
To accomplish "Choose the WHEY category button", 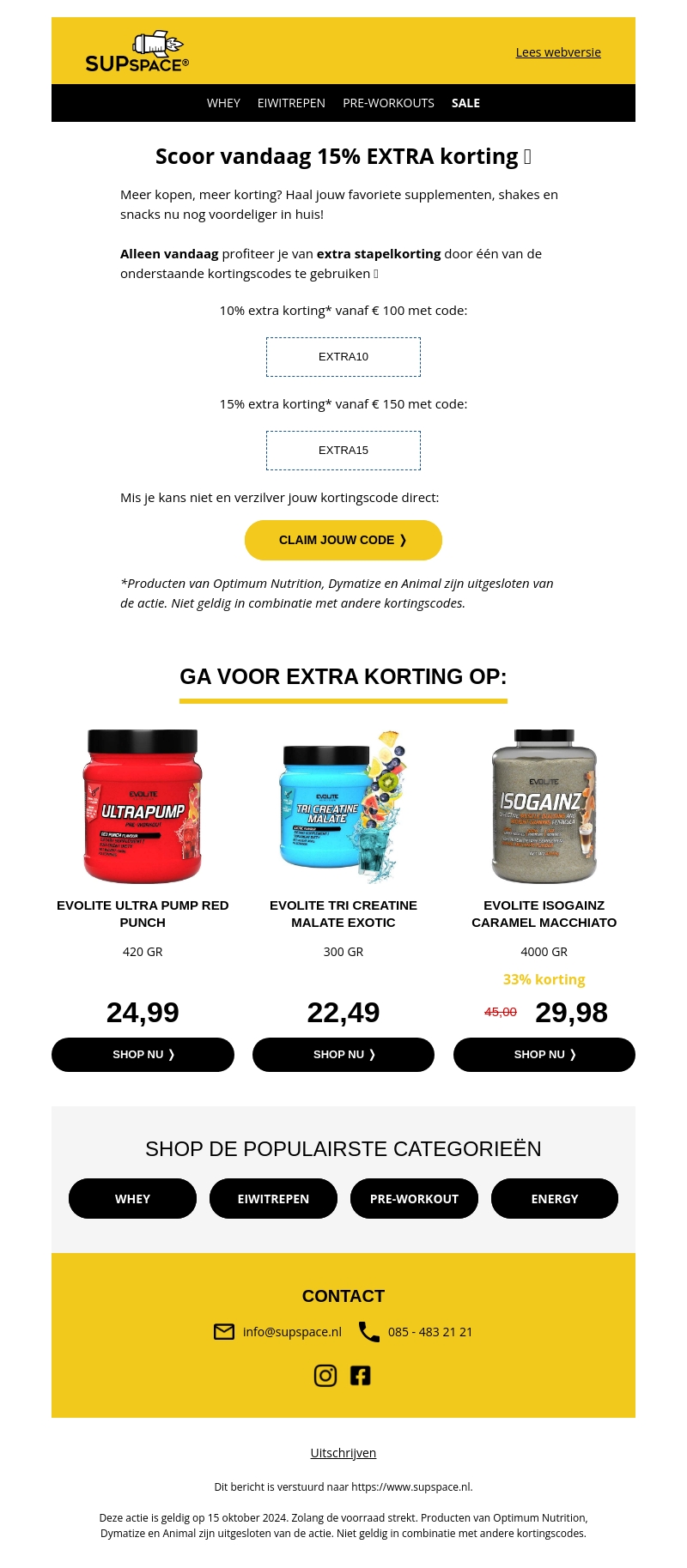I will pos(132,1198).
